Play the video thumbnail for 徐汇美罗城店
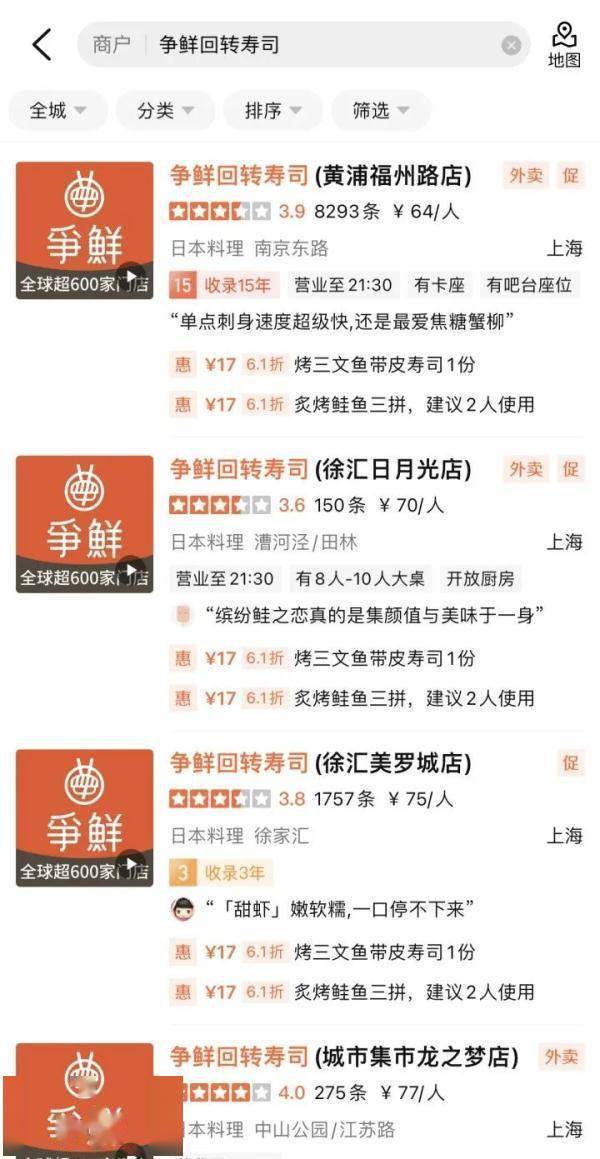This screenshot has height=1159, width=600. [130, 866]
